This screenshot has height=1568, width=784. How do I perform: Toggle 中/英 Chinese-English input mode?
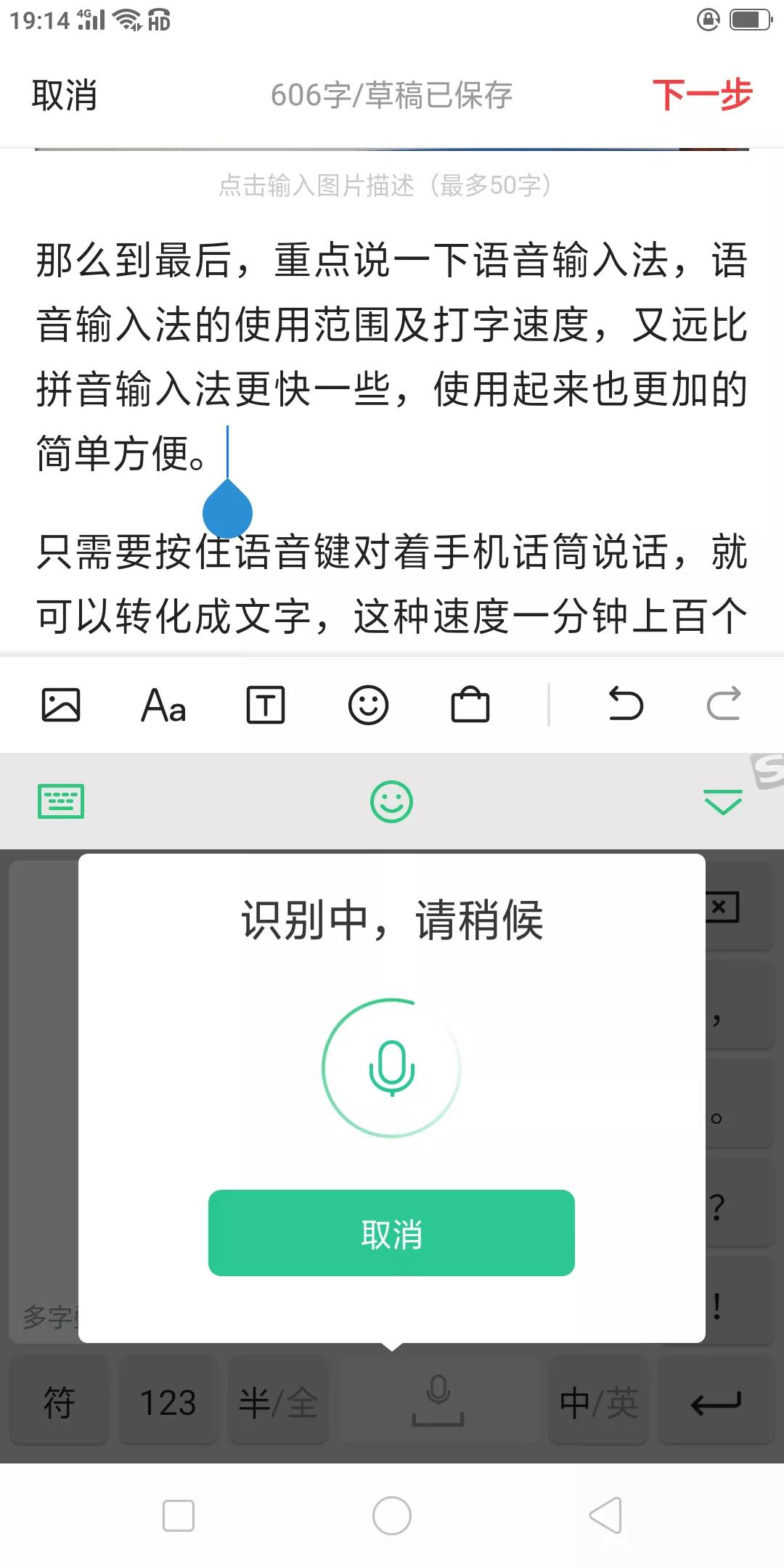point(597,1402)
